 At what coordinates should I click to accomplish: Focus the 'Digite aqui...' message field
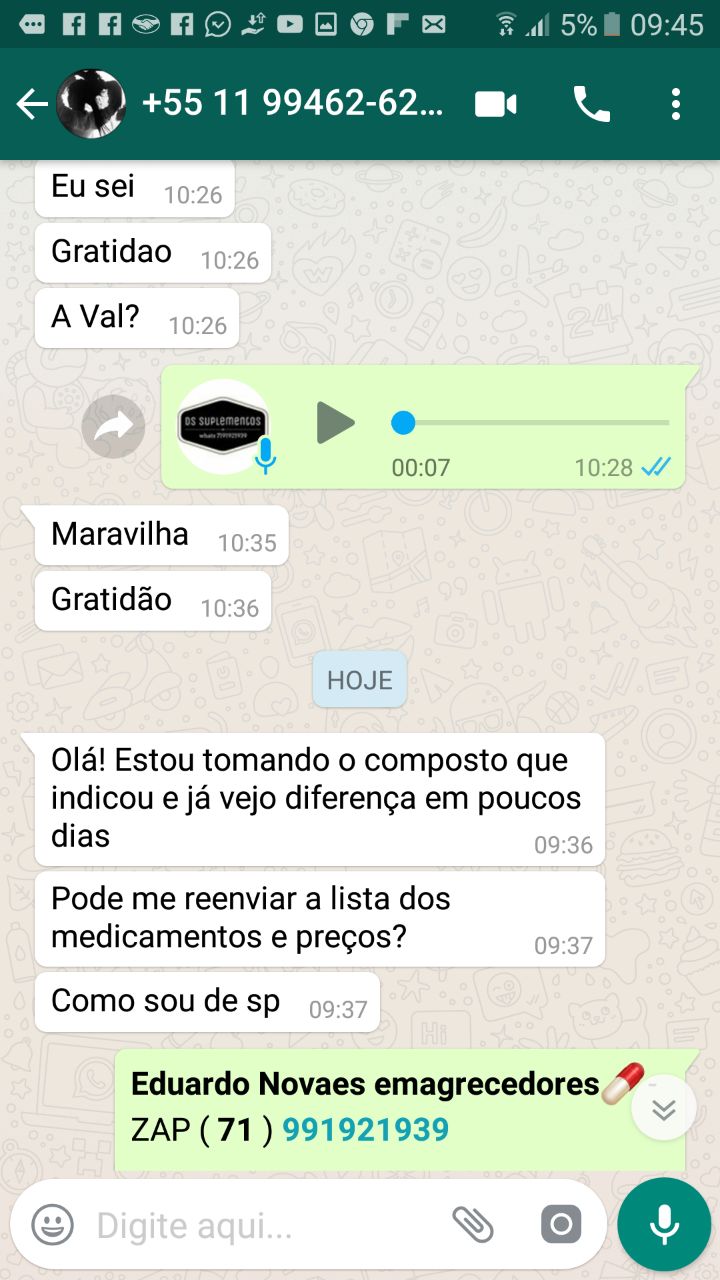[x=260, y=1225]
